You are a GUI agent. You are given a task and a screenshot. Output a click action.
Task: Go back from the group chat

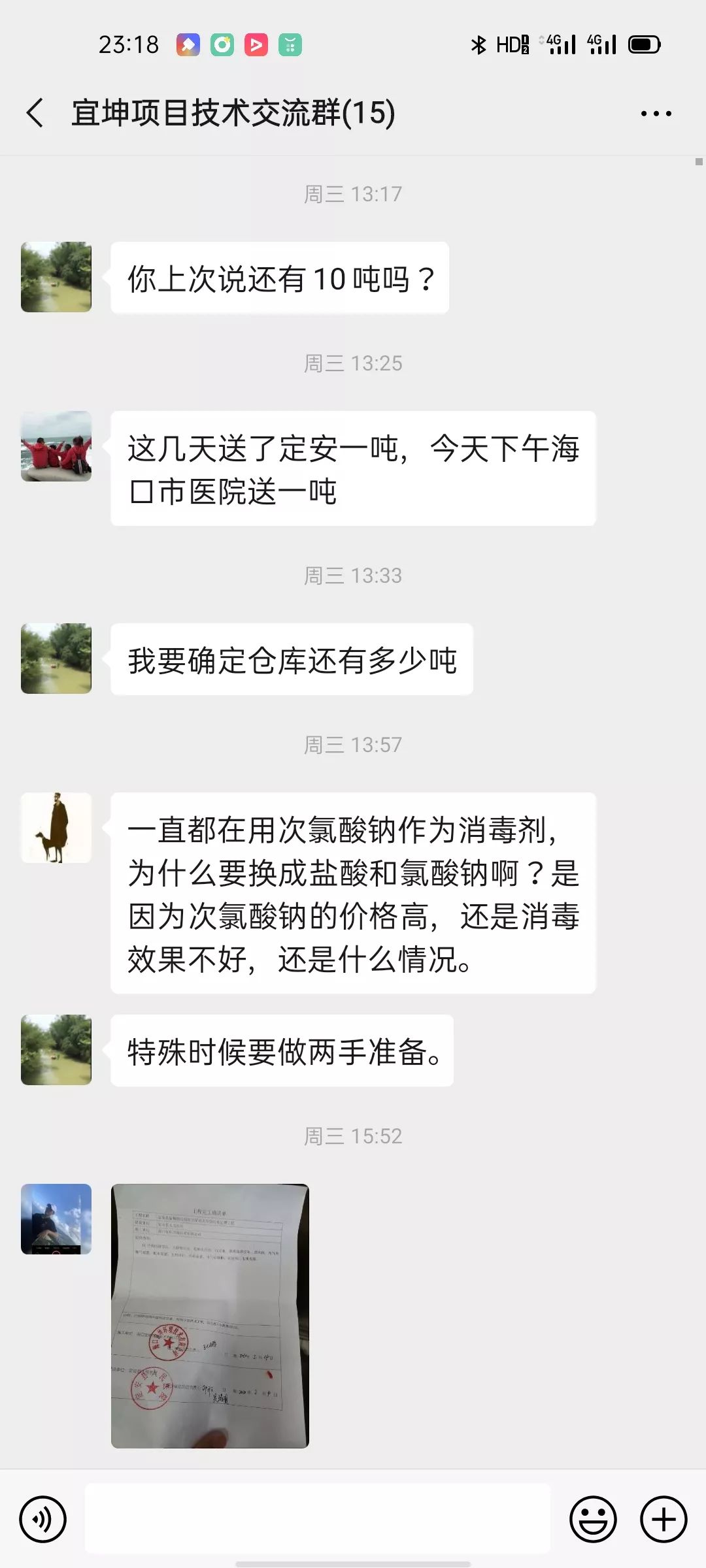point(35,112)
